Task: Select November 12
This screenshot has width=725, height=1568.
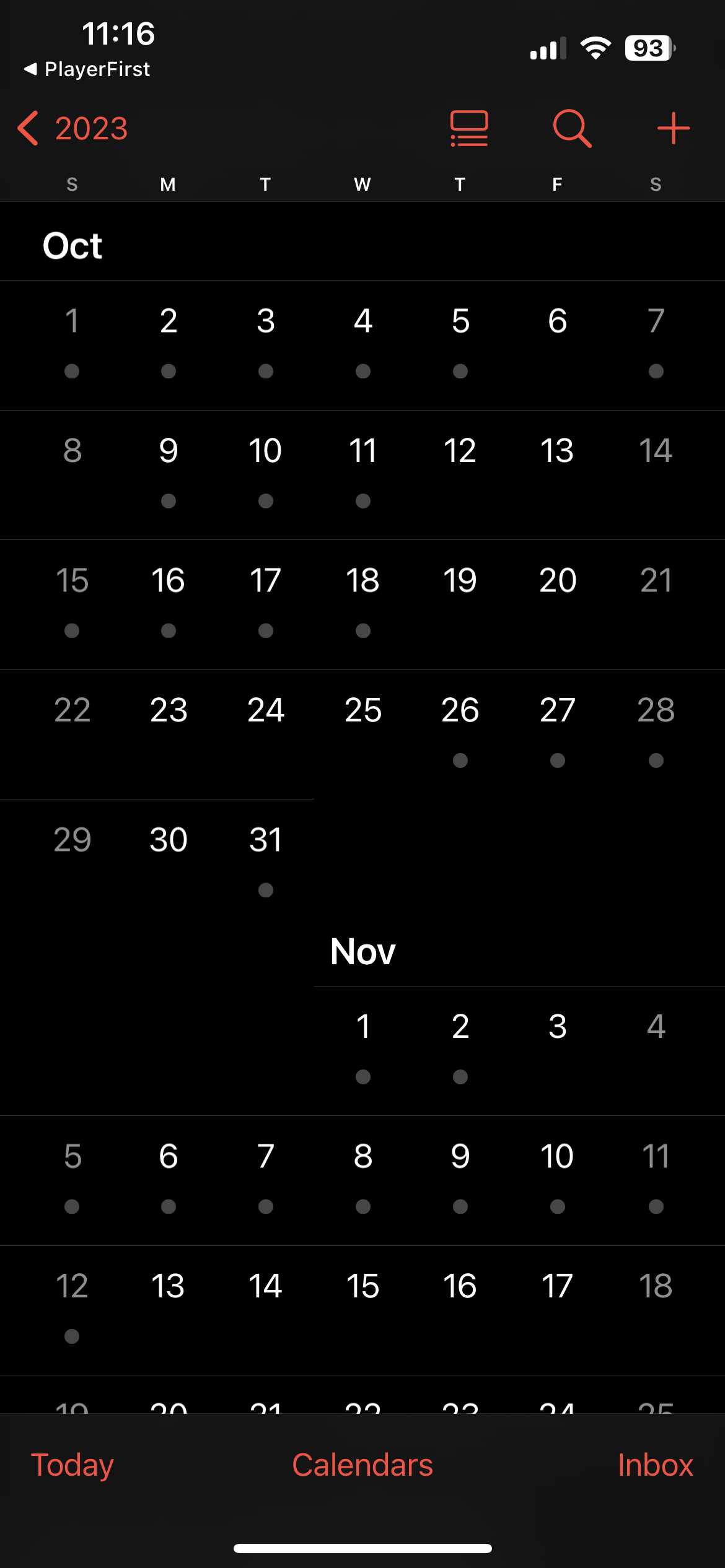Action: (x=72, y=1287)
